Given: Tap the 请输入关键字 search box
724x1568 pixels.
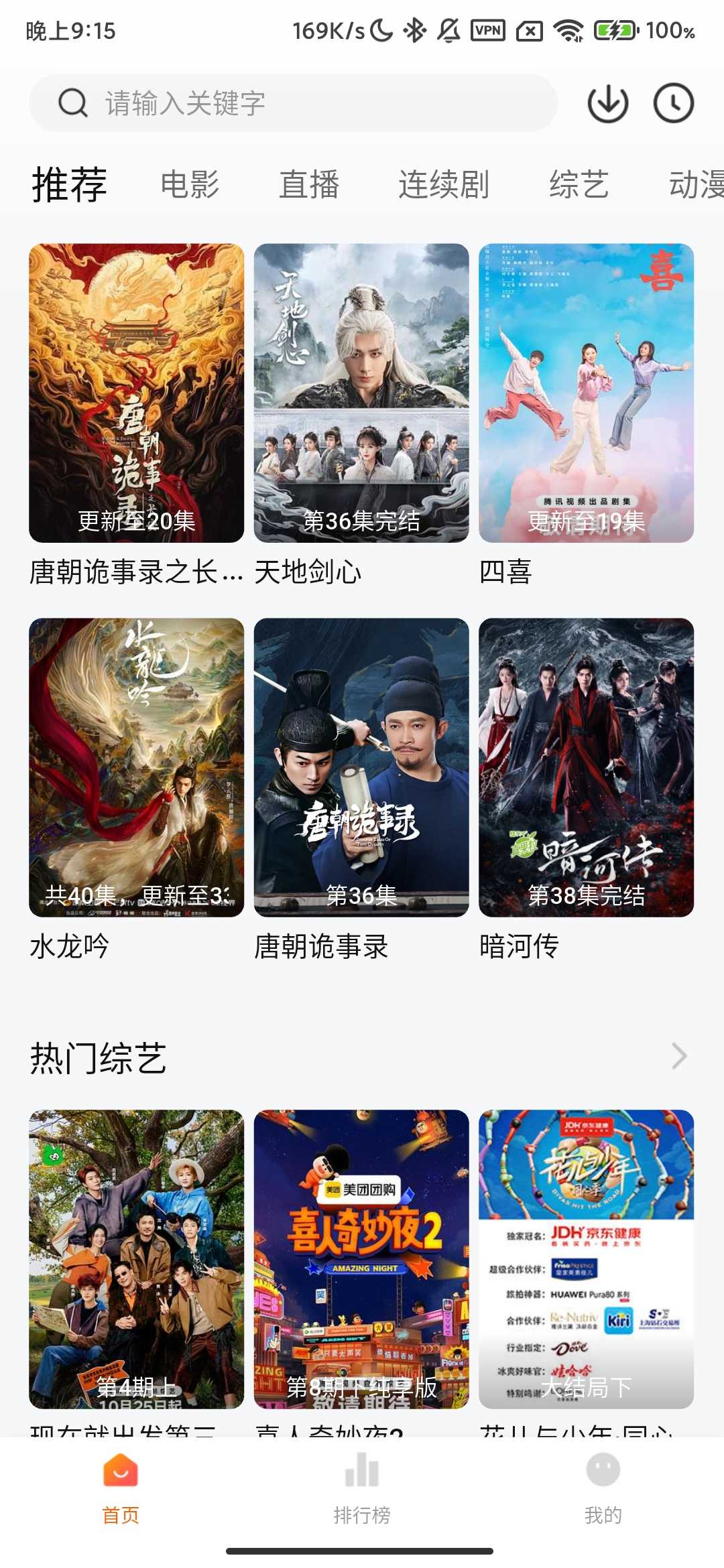Looking at the screenshot, I should (x=293, y=103).
